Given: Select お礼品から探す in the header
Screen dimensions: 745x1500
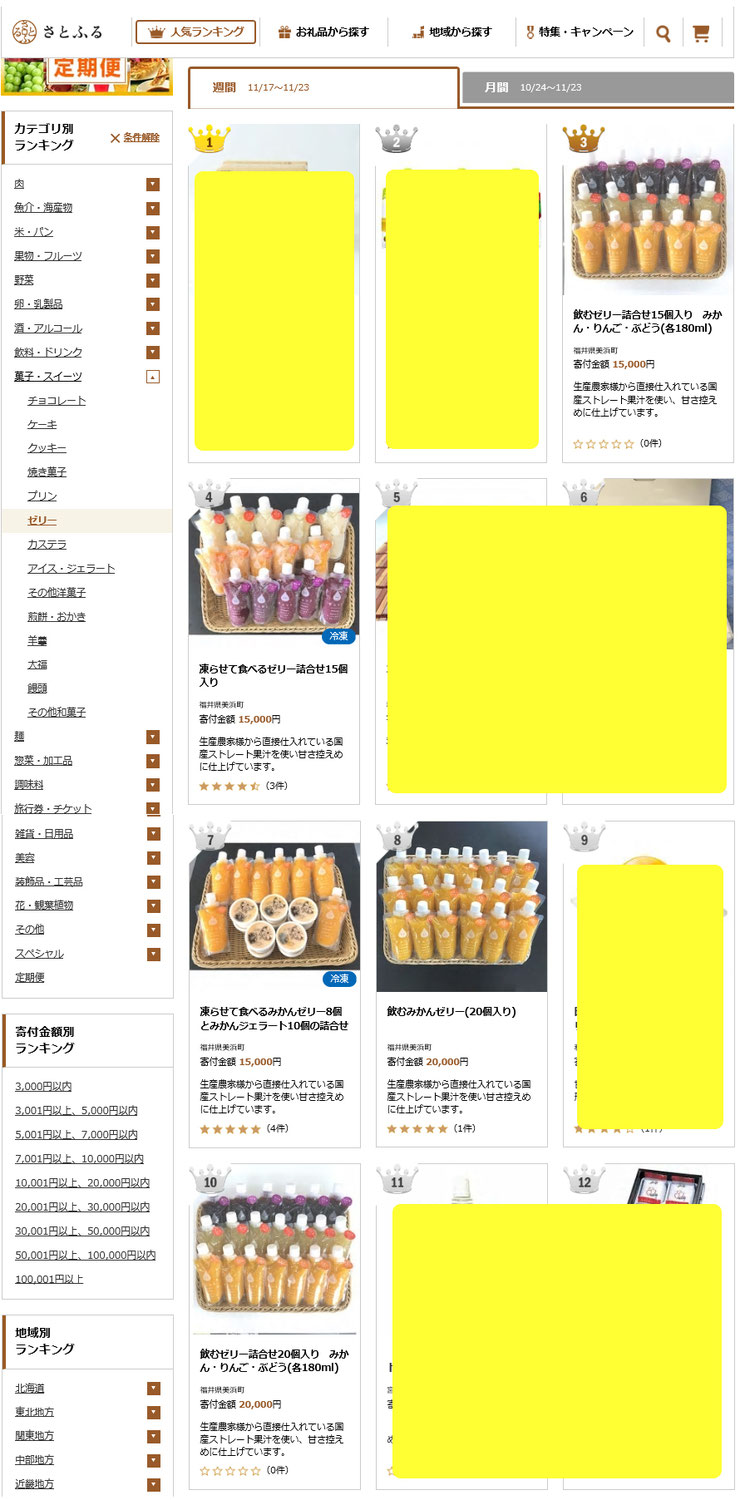Looking at the screenshot, I should [323, 32].
